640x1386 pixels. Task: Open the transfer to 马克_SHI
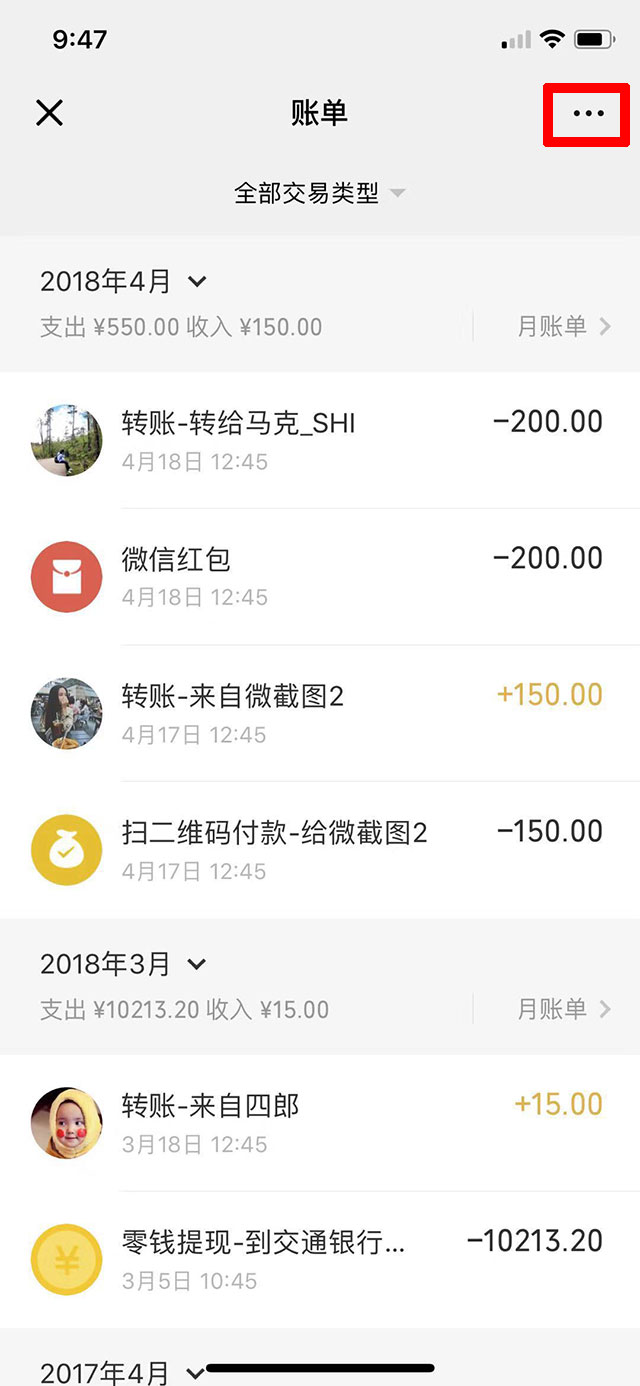point(320,440)
